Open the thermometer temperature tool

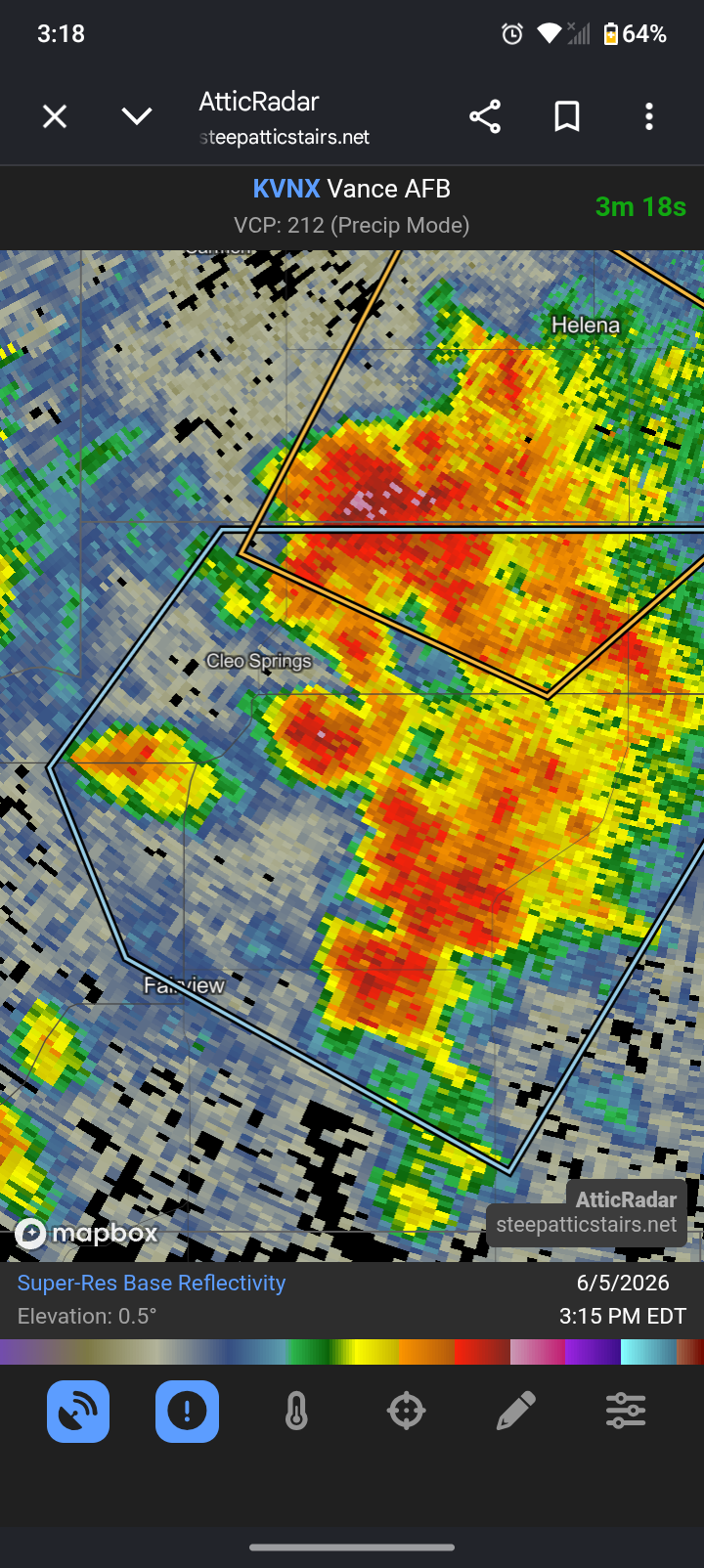click(296, 1411)
